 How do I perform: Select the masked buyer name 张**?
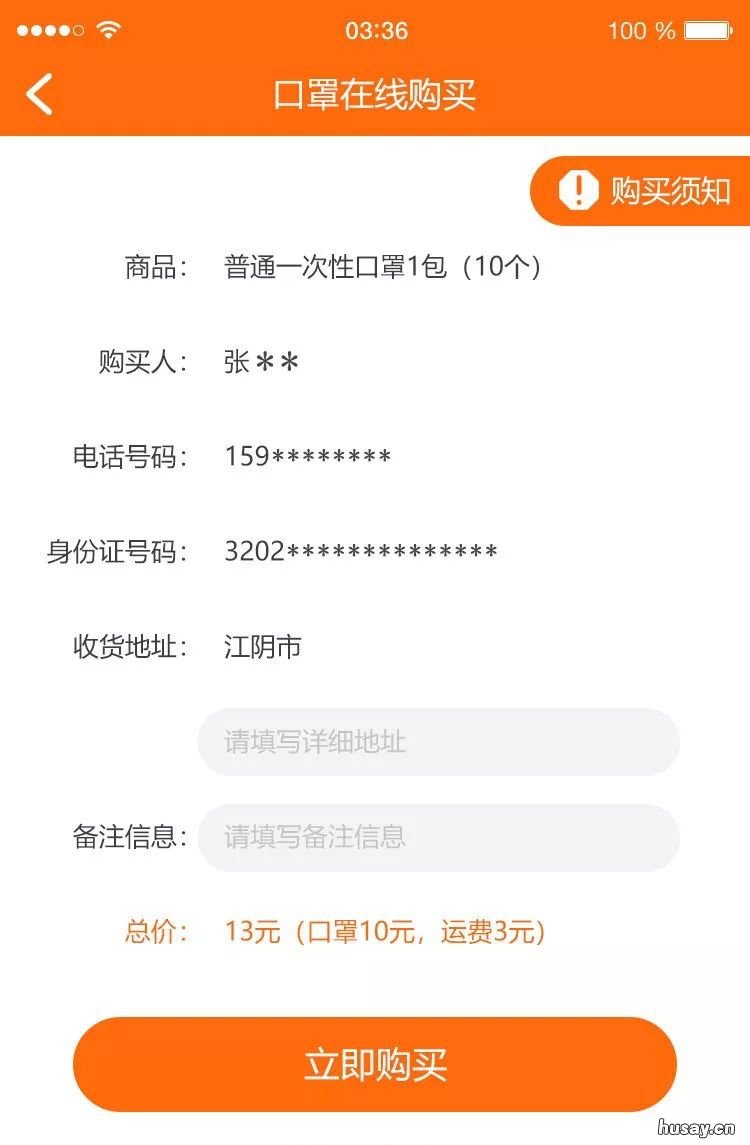[258, 362]
